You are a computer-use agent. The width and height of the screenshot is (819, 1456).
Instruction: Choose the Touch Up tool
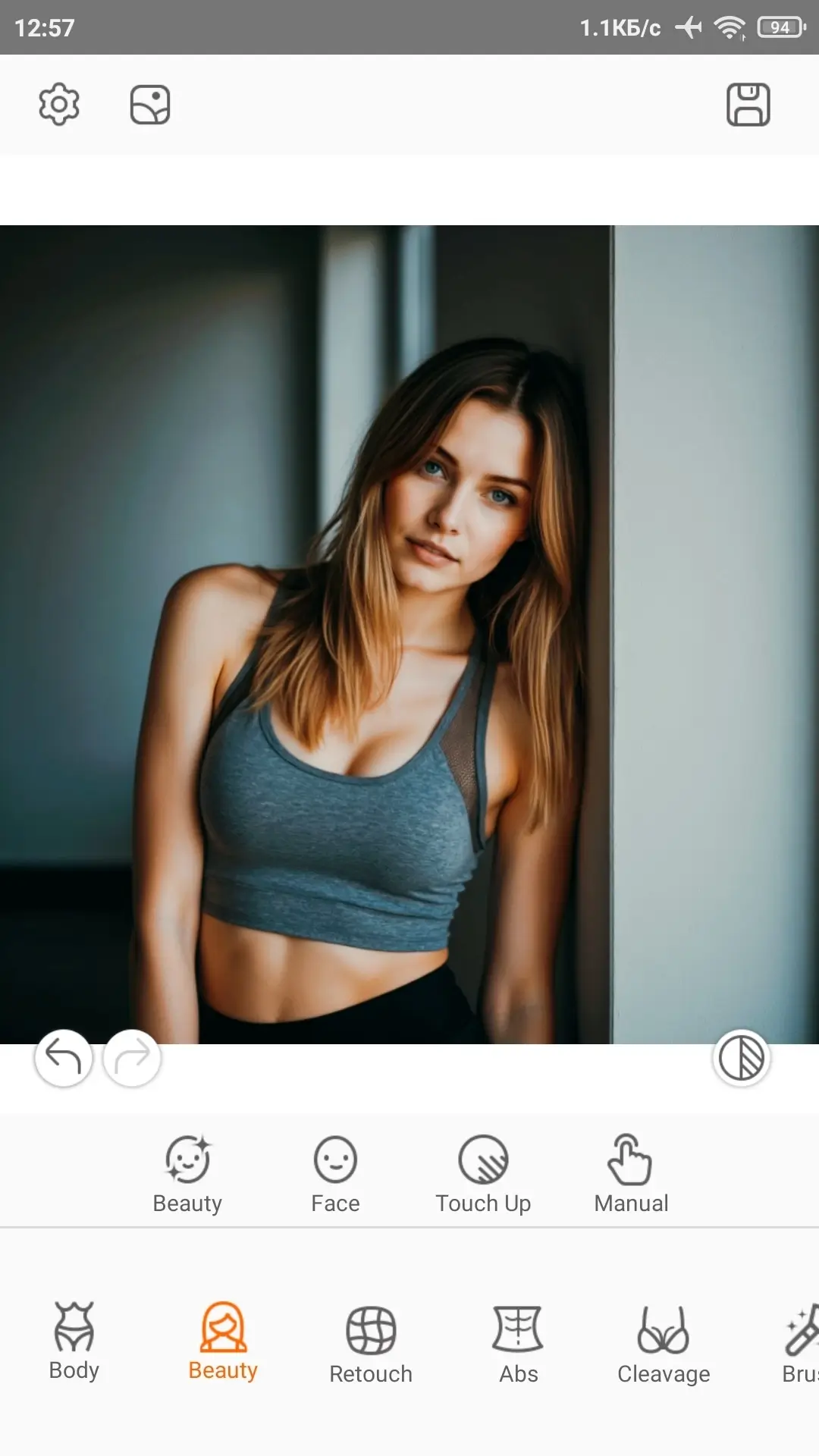483,1173
